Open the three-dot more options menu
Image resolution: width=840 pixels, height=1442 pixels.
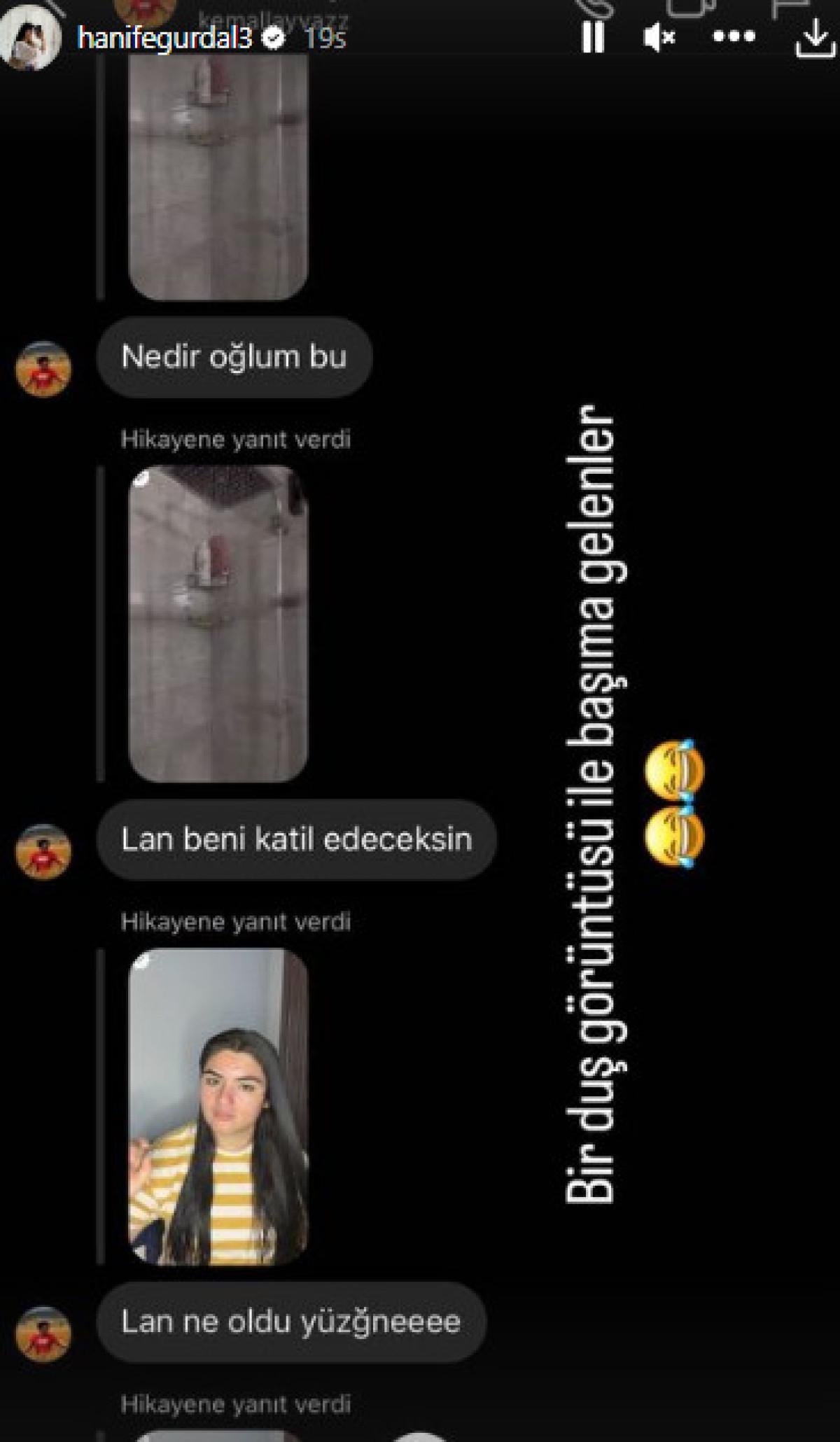734,36
